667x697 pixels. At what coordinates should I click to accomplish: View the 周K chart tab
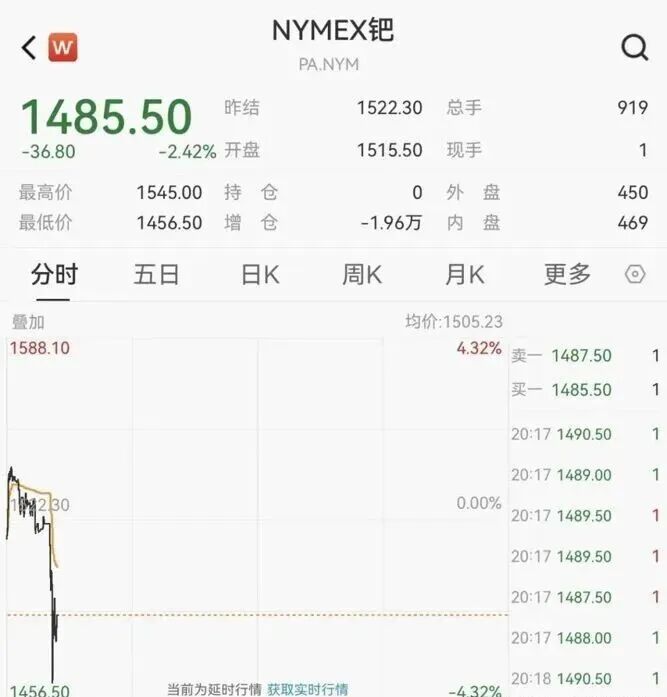click(x=362, y=274)
